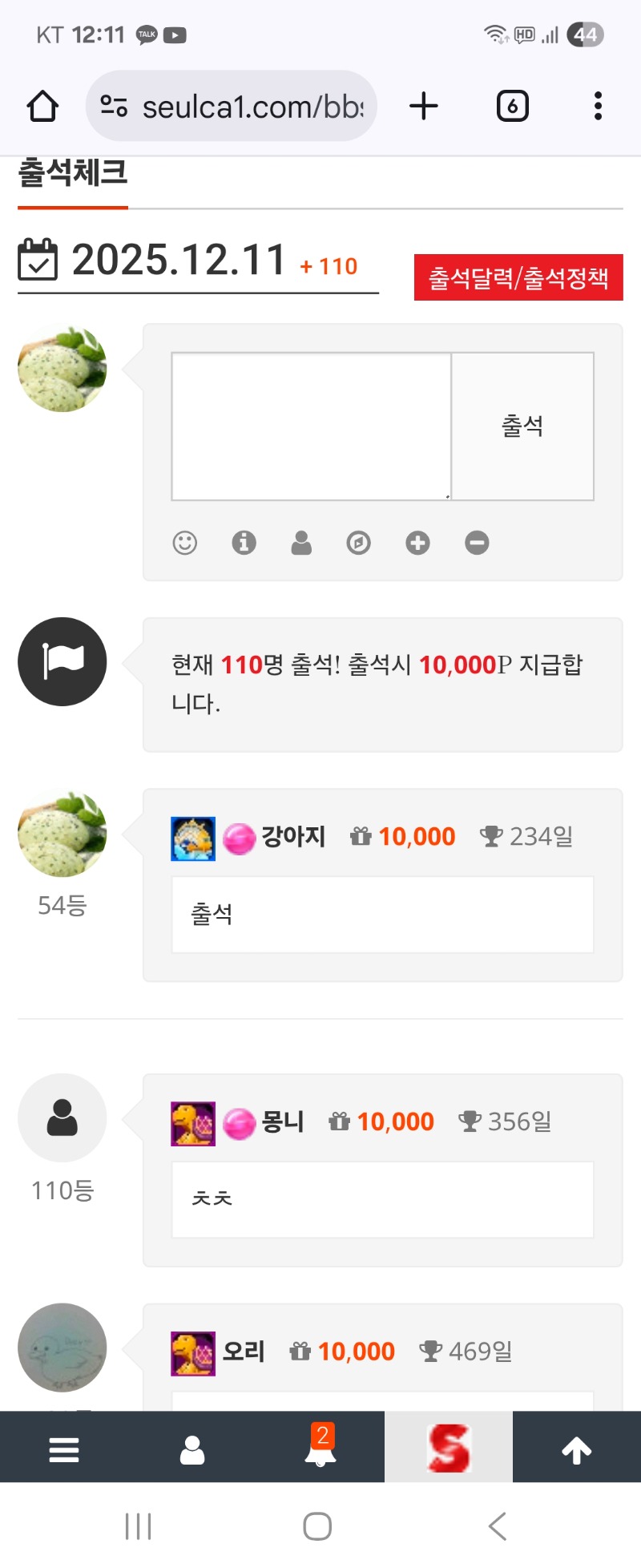This screenshot has width=641, height=1568.
Task: Click the red S site logo button
Action: [448, 1448]
